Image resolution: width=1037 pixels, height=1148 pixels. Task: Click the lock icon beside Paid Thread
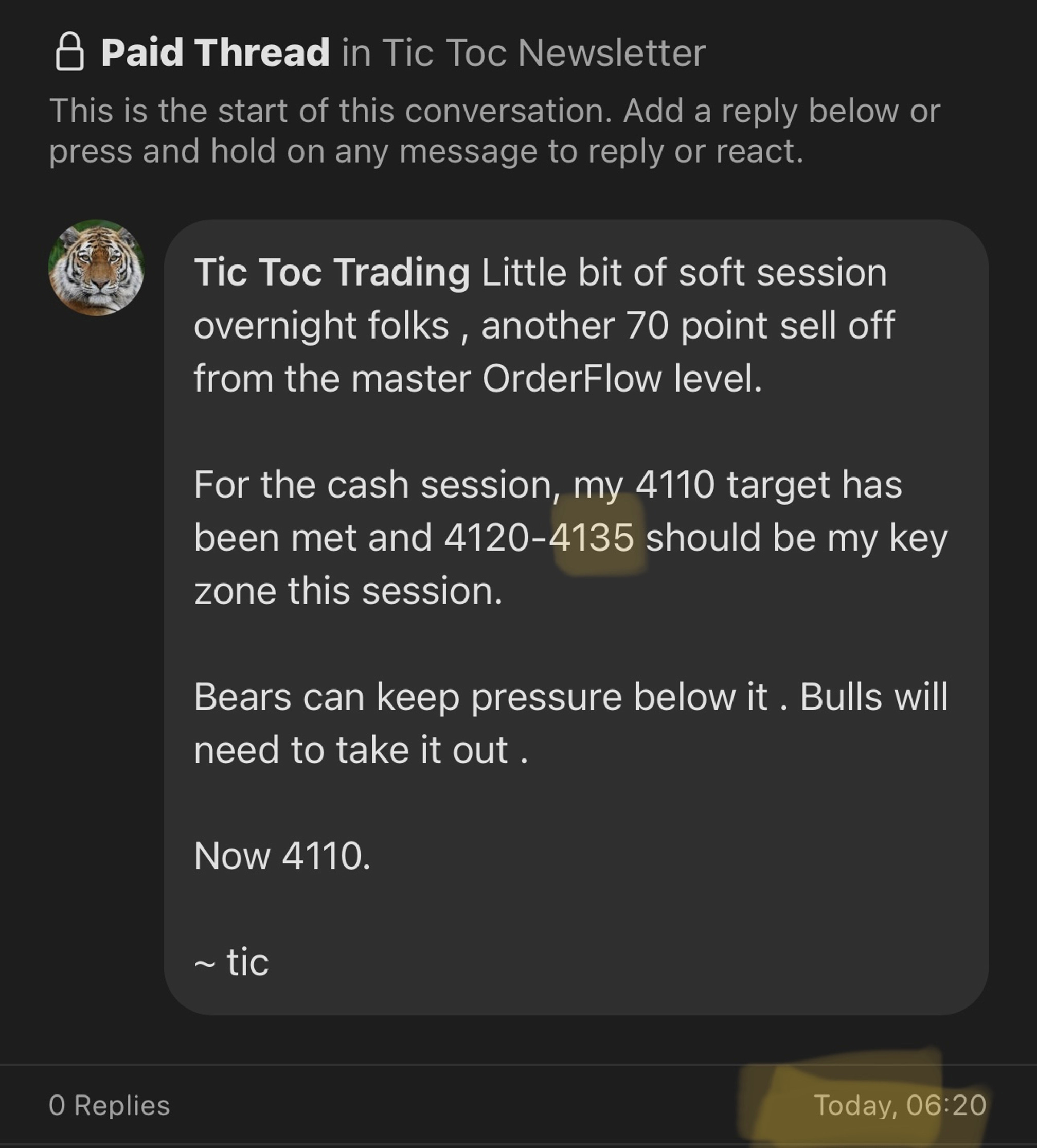pyautogui.click(x=68, y=53)
